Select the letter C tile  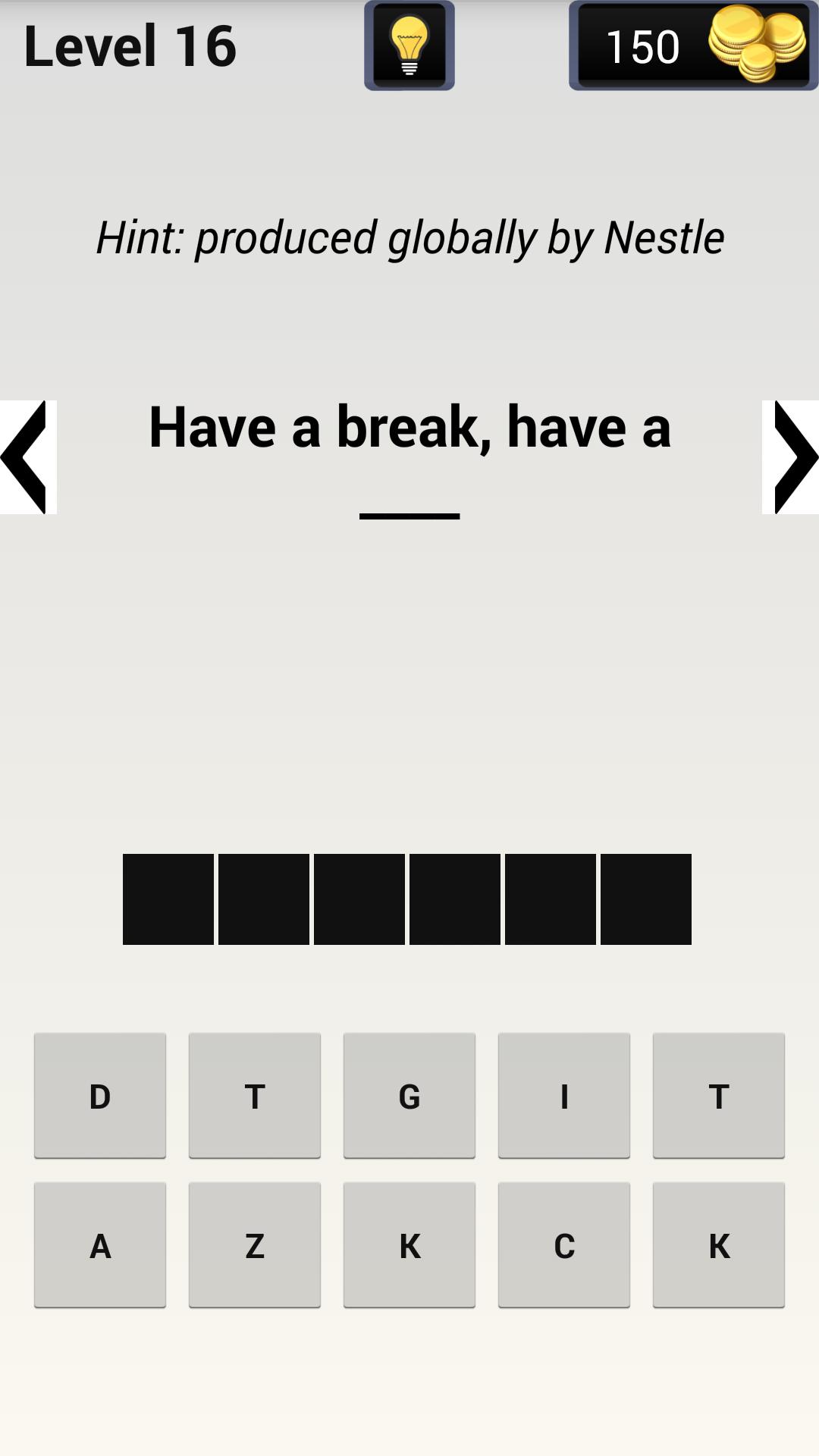564,1244
